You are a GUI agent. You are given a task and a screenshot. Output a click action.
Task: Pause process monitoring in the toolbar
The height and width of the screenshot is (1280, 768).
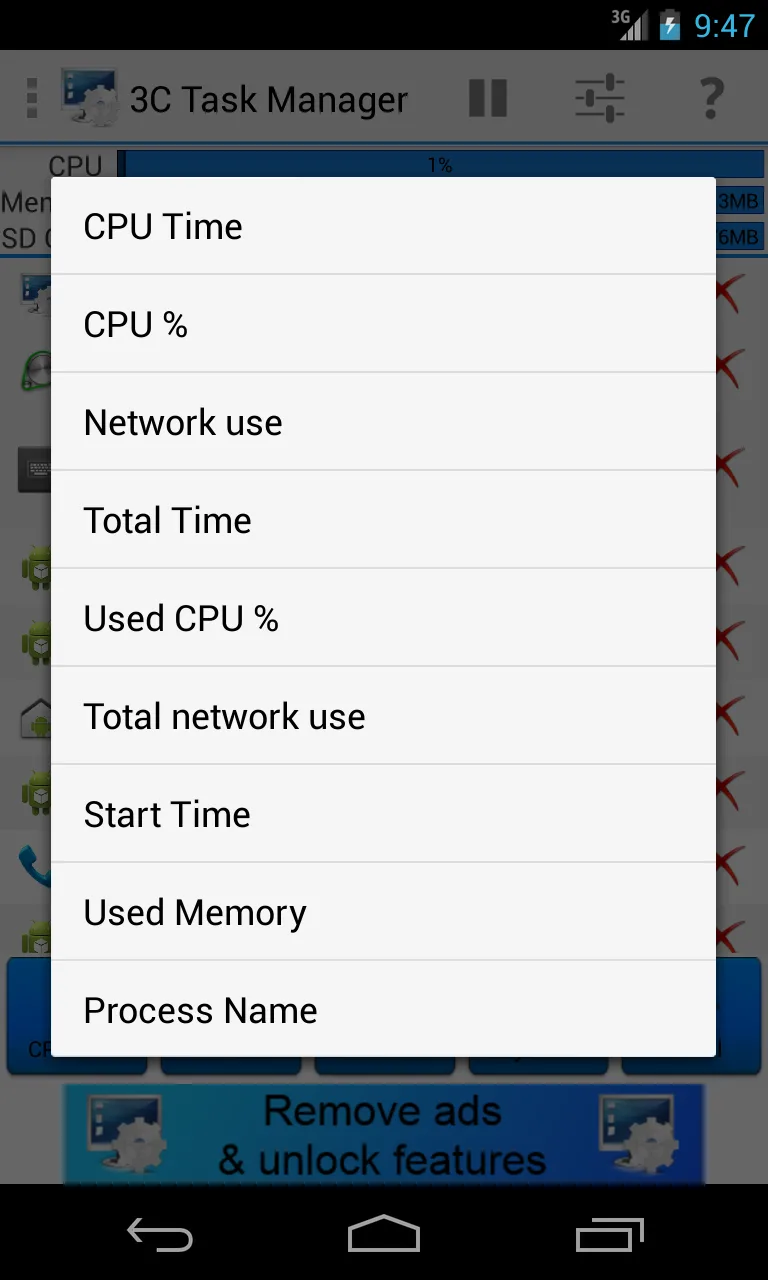pyautogui.click(x=487, y=97)
